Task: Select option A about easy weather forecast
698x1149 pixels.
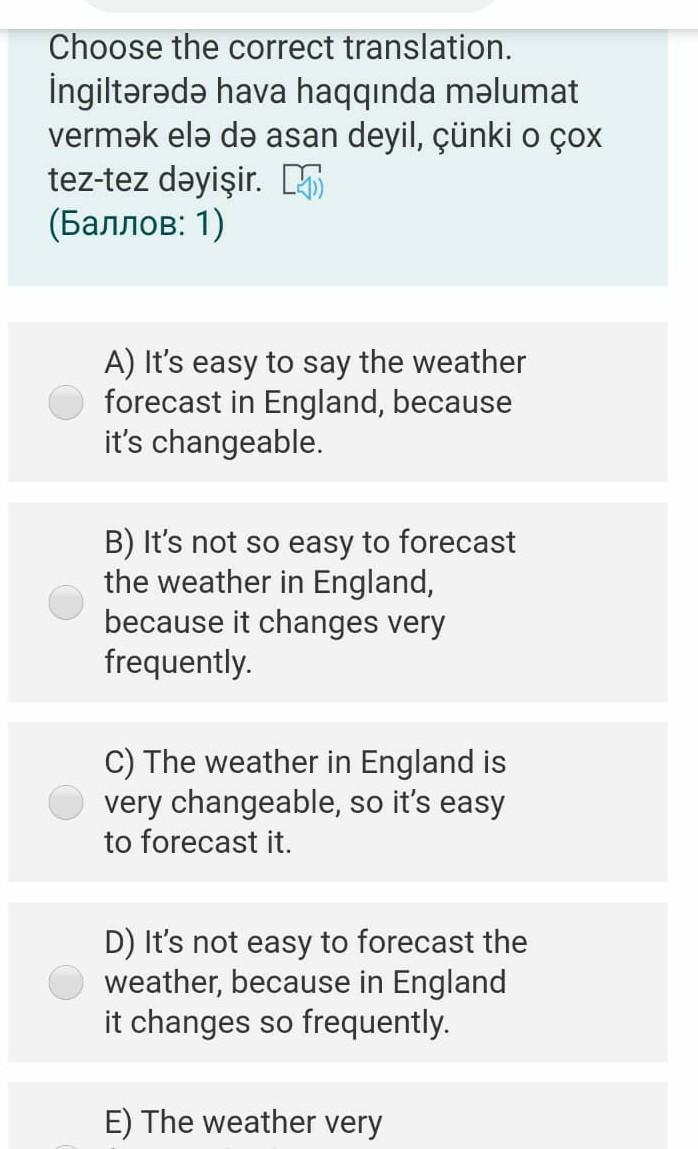Action: (x=66, y=402)
